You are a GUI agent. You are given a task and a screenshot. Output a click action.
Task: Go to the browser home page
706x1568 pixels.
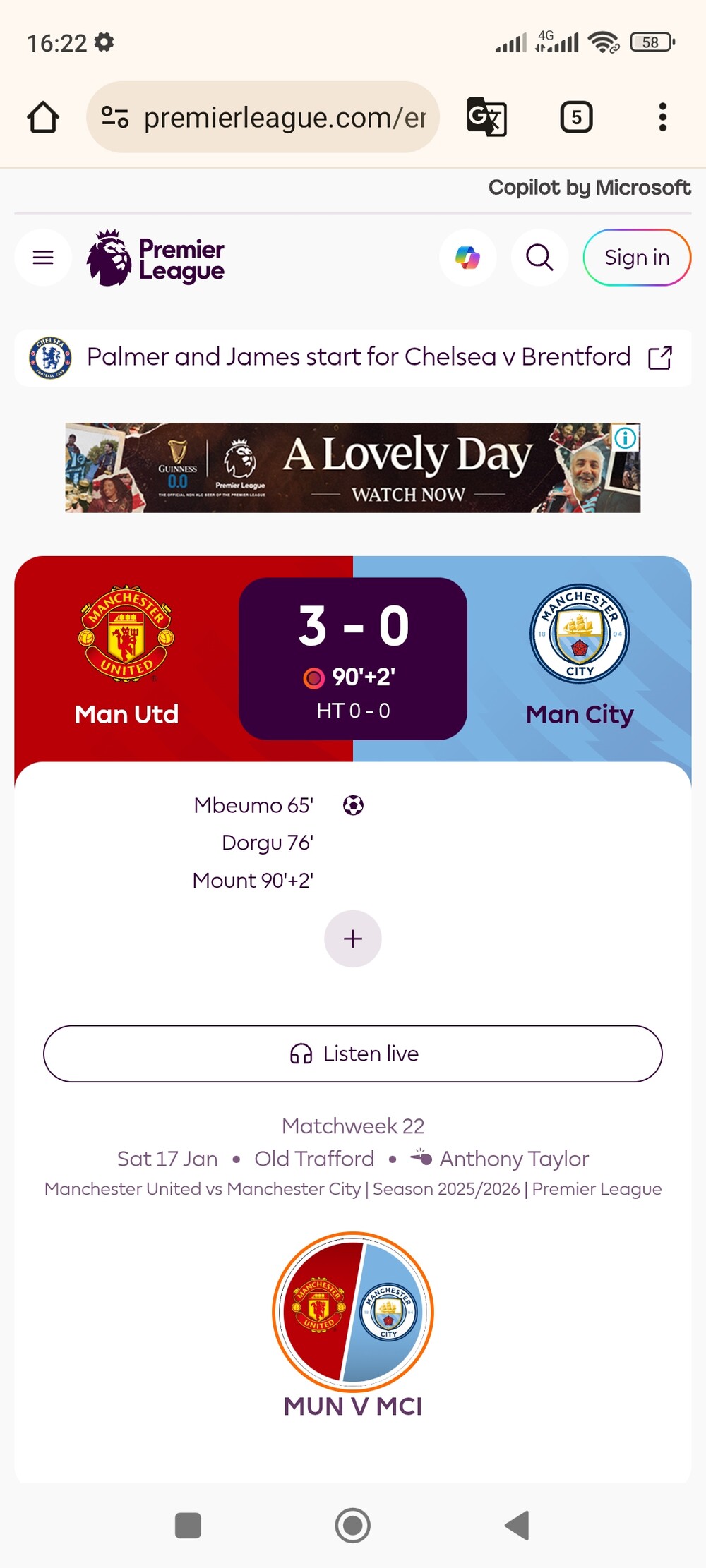pos(43,117)
